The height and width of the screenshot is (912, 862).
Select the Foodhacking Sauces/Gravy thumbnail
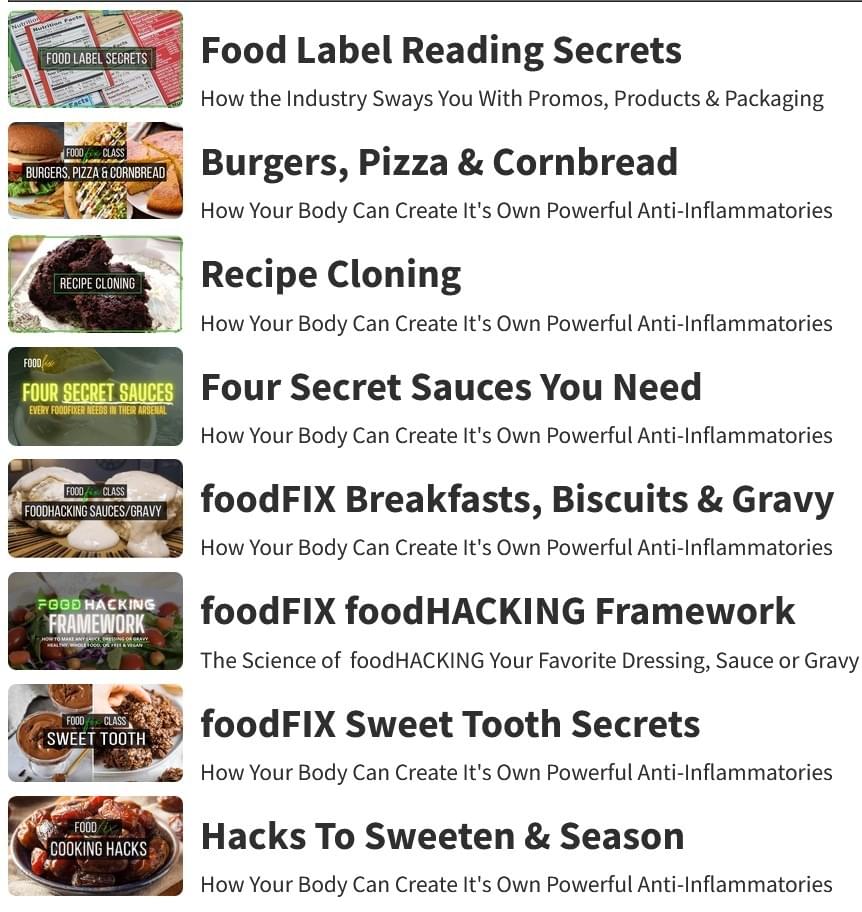pos(95,508)
